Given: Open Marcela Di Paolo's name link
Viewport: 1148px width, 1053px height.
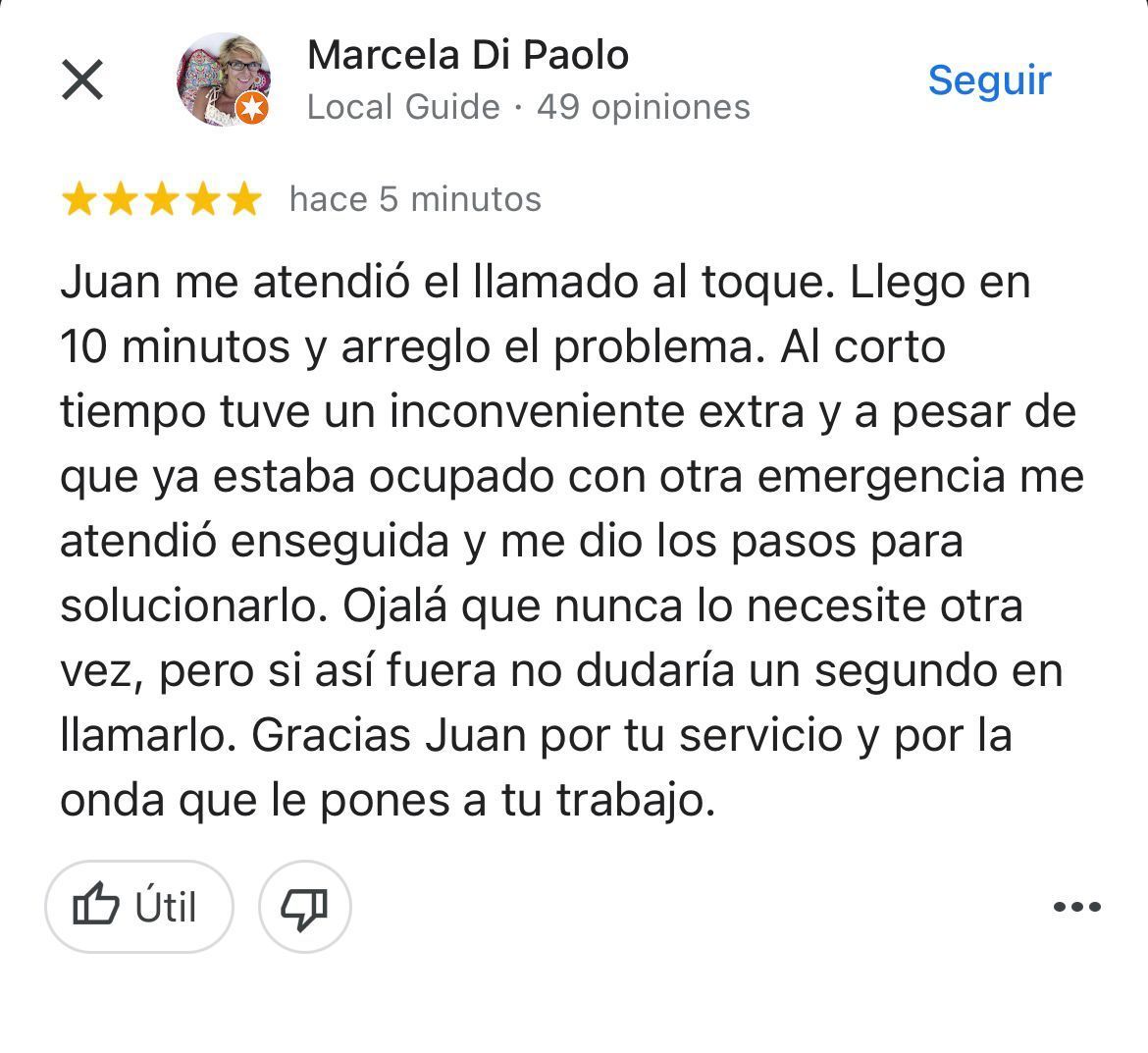Looking at the screenshot, I should point(467,55).
